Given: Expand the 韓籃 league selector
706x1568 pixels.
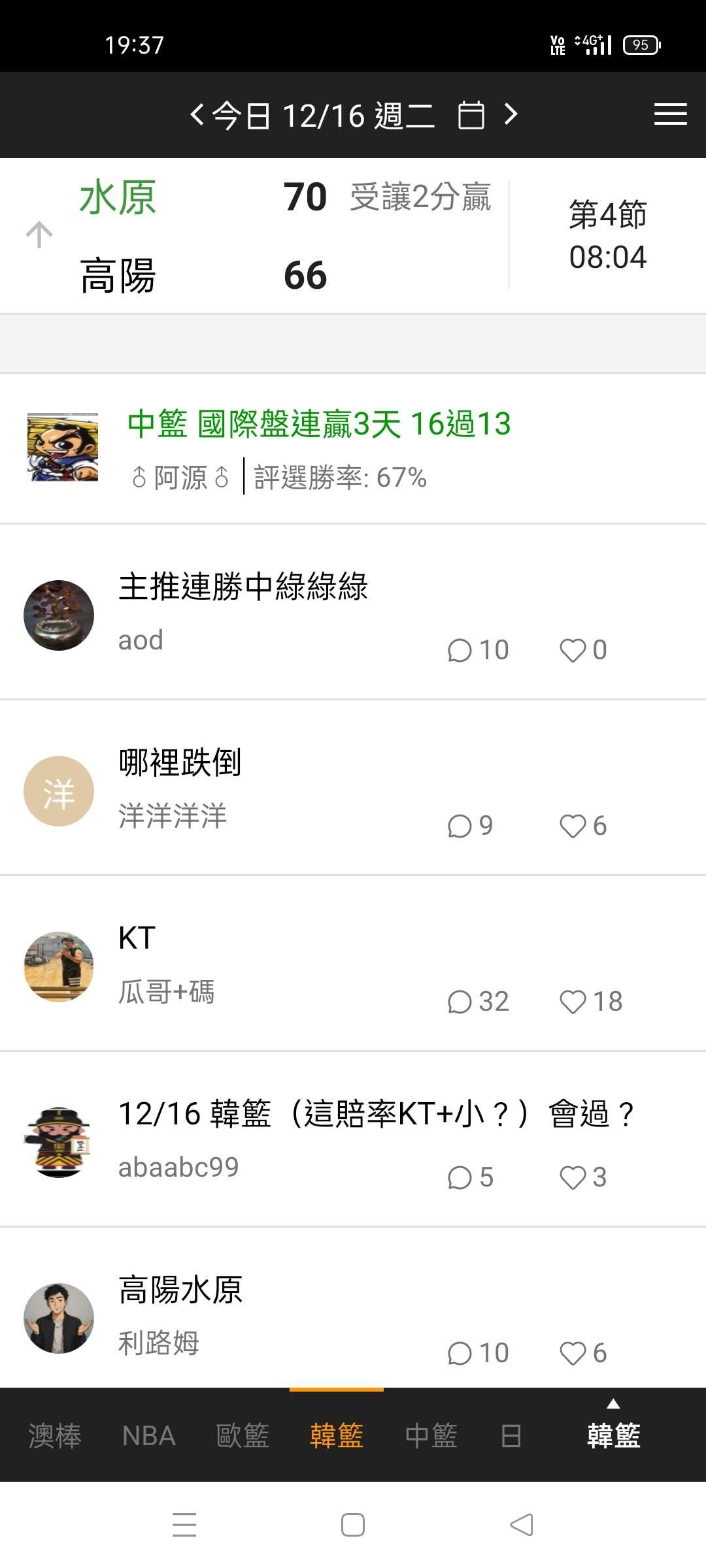Looking at the screenshot, I should point(613,1429).
